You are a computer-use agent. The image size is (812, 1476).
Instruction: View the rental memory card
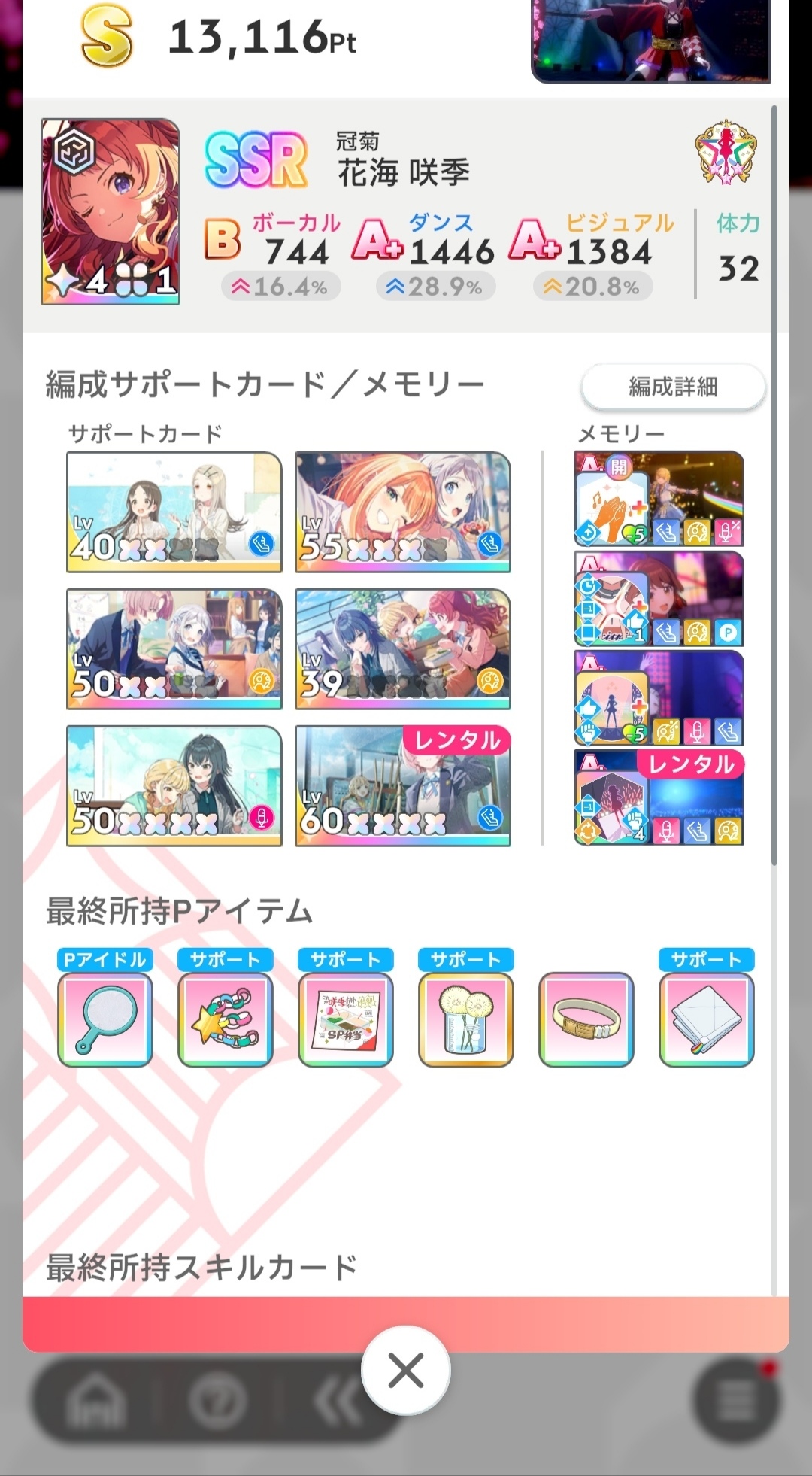[x=659, y=797]
